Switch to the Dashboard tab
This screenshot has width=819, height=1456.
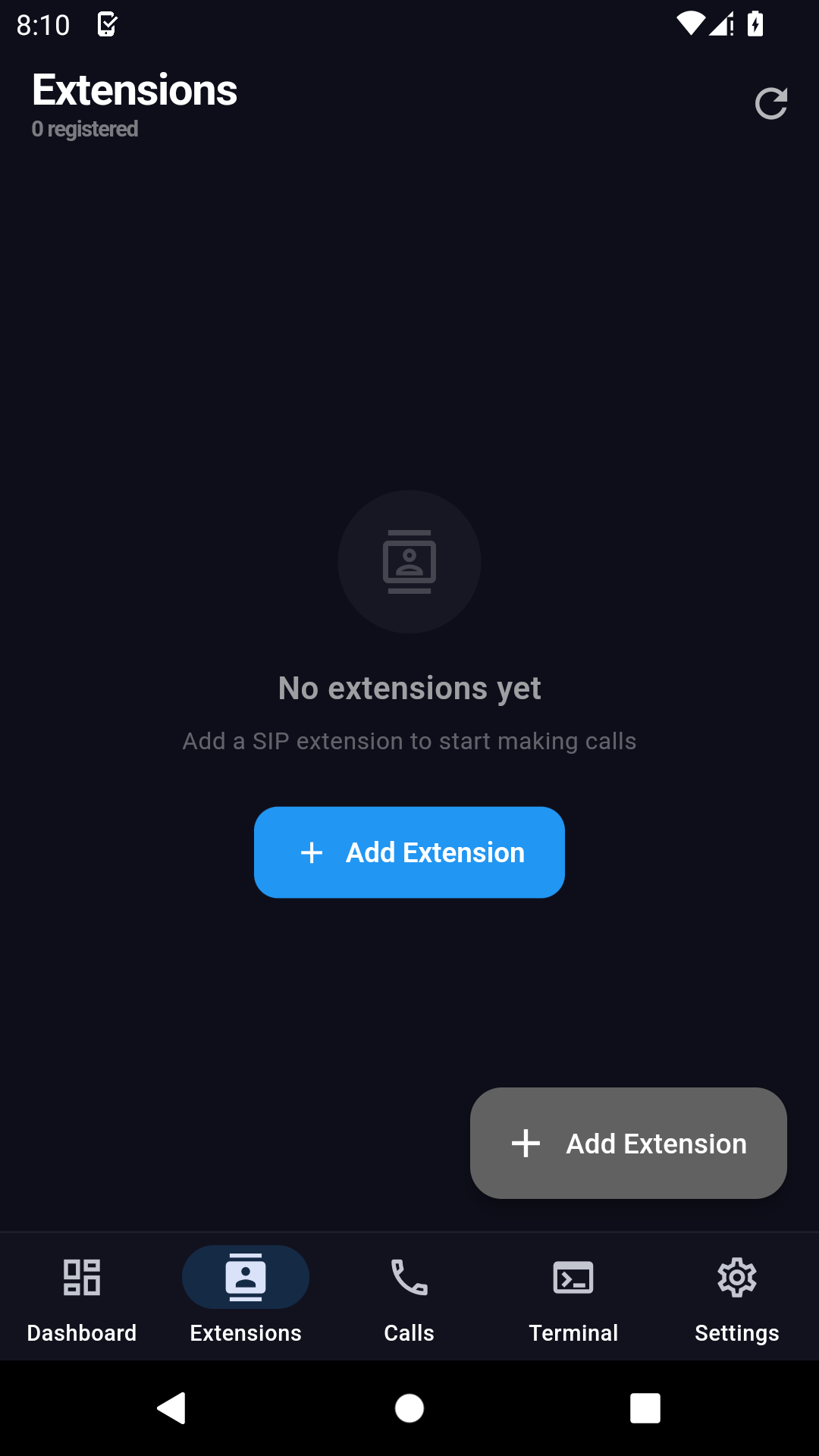[x=82, y=1297]
